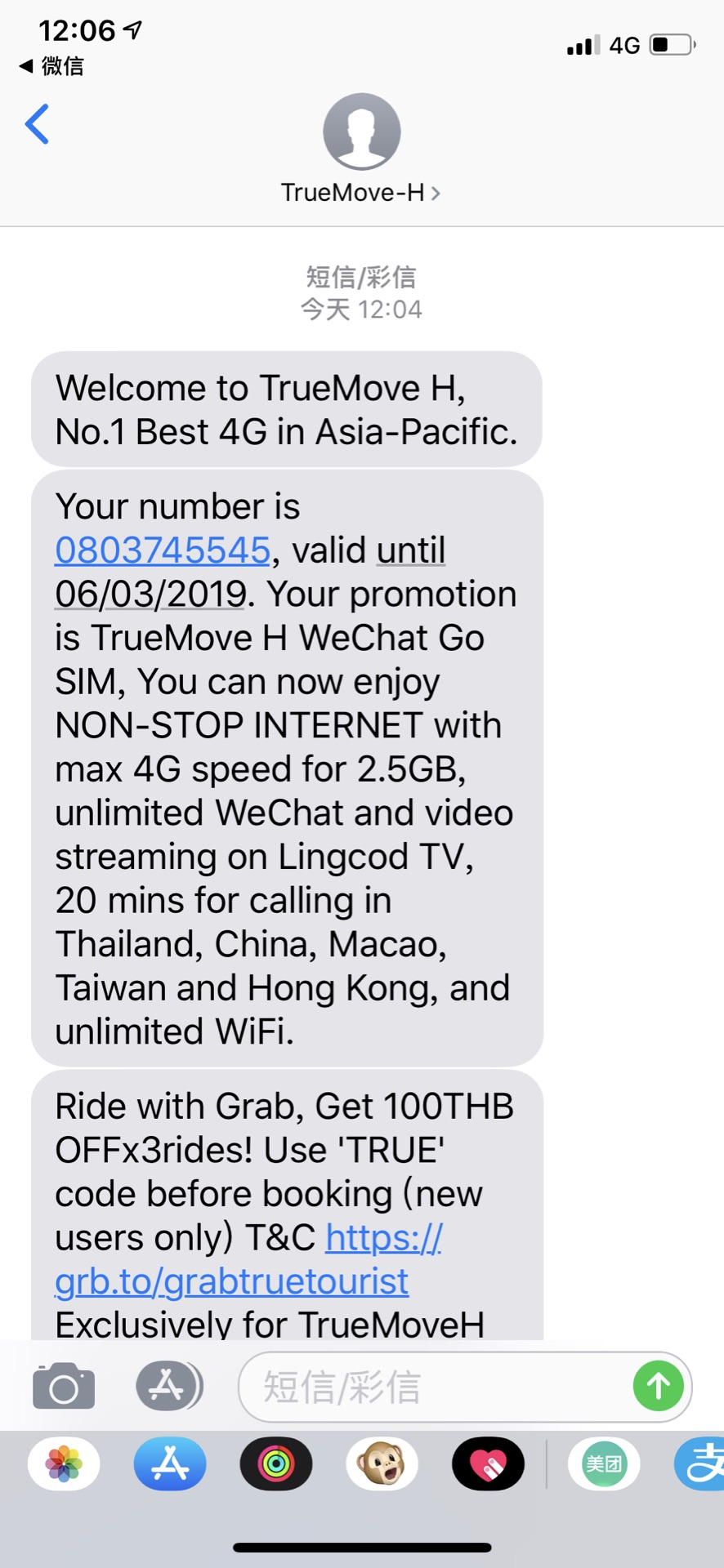Open the Activity rings iMessage app

point(276,1464)
